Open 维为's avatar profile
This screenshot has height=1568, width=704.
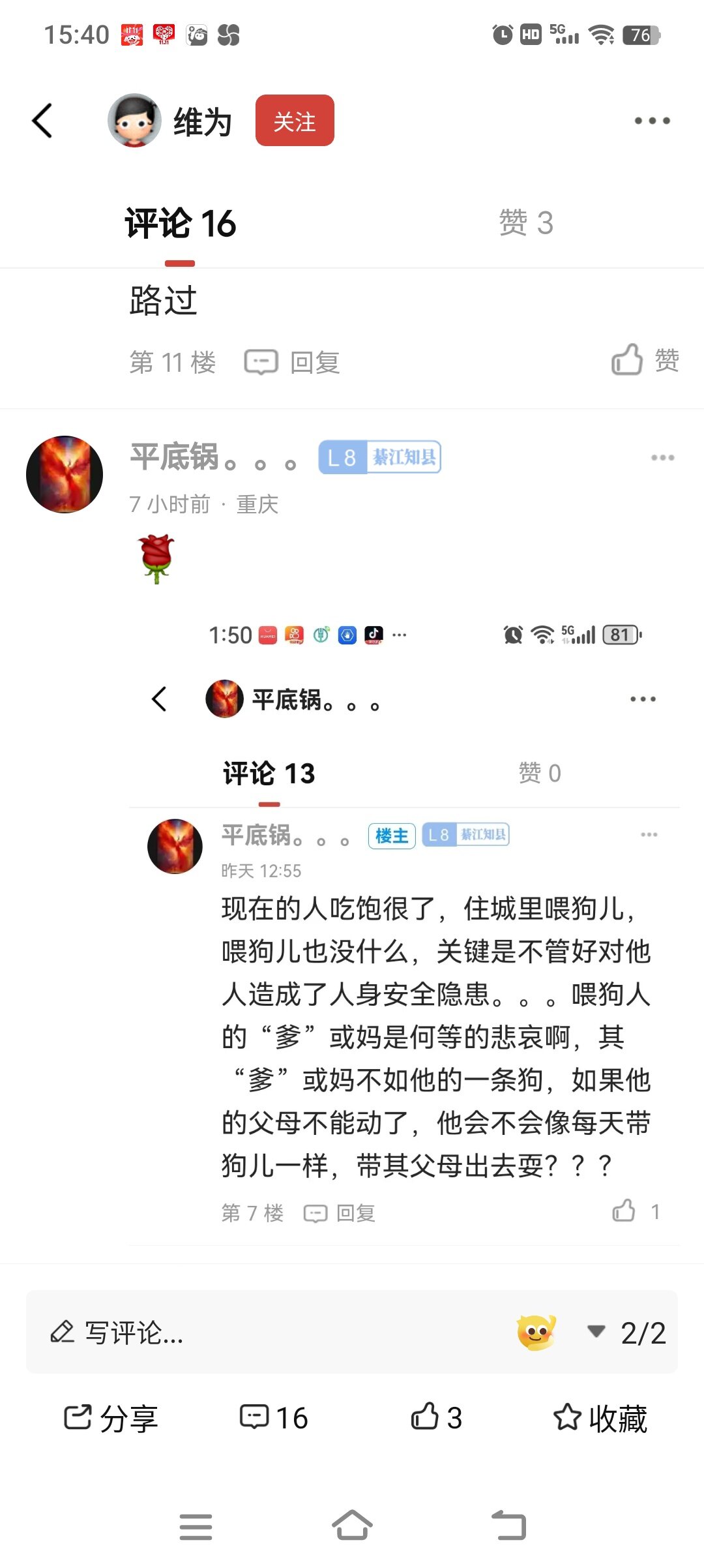(x=134, y=121)
